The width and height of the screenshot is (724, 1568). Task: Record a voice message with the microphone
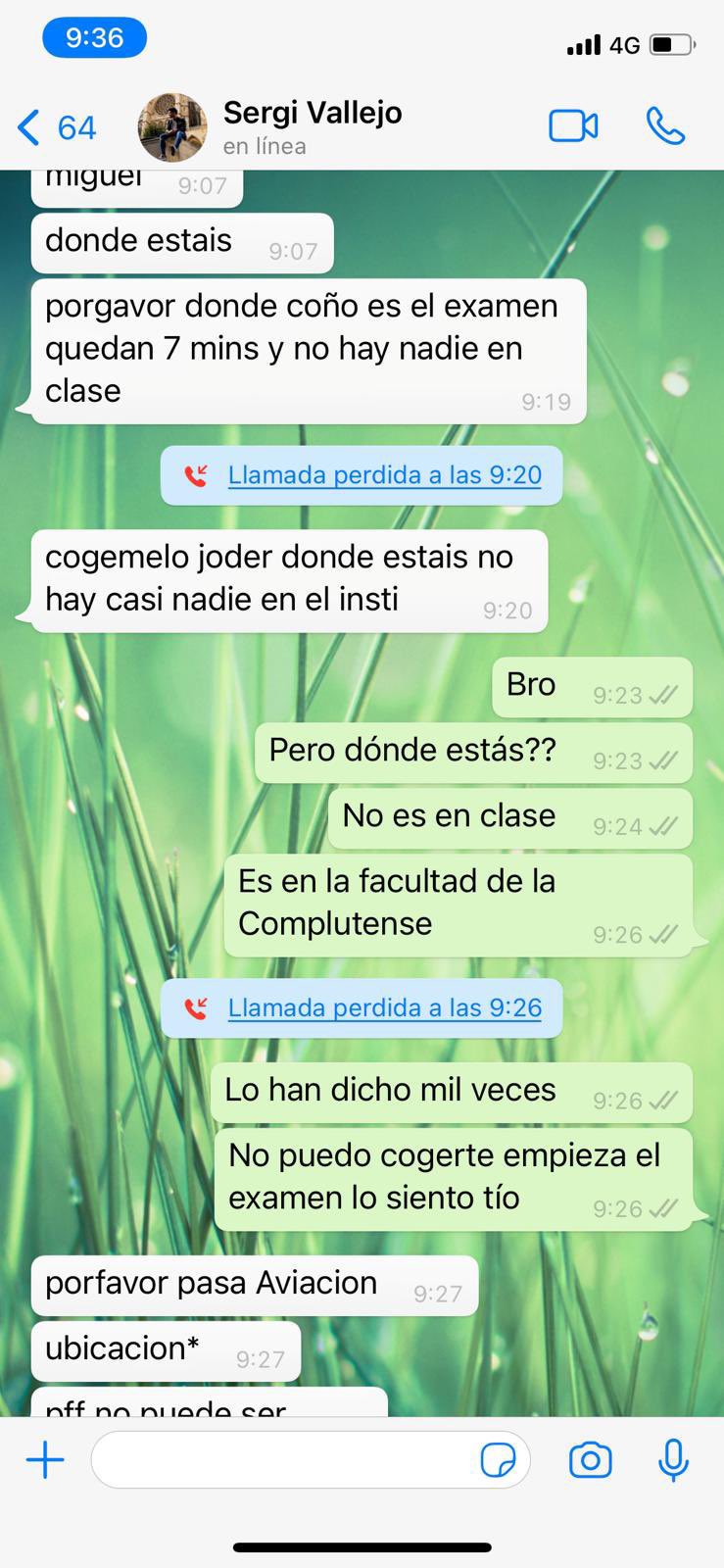(673, 1460)
